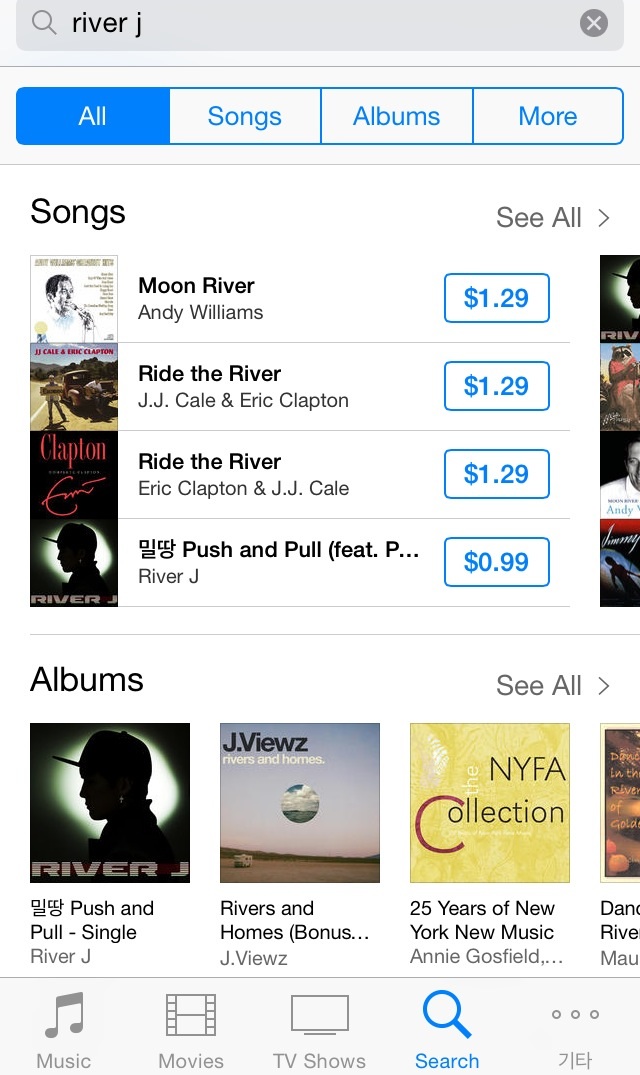See all albums results
The height and width of the screenshot is (1075, 640).
(x=552, y=685)
